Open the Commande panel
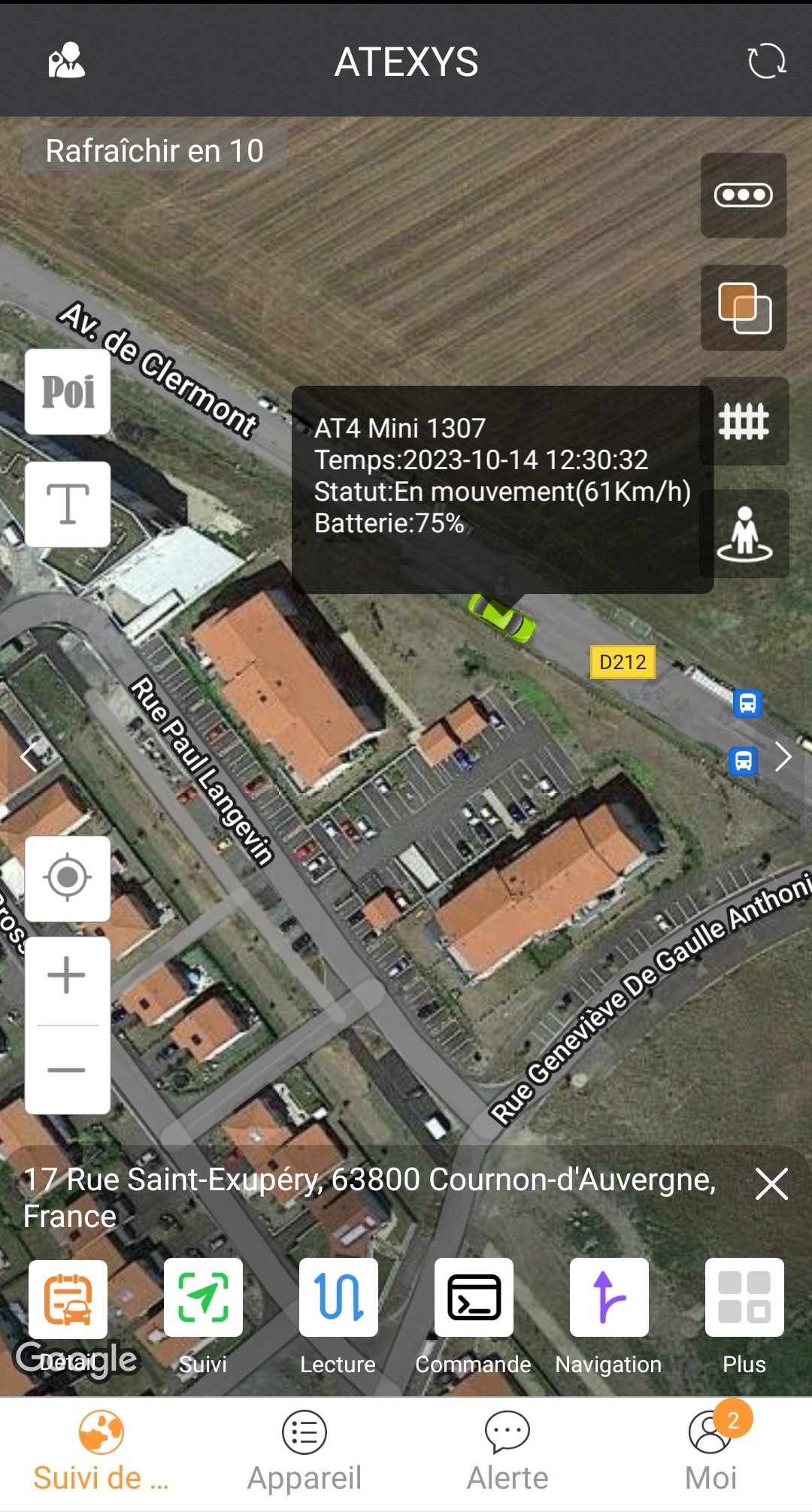Screen dimensions: 812x1512 tap(474, 1298)
